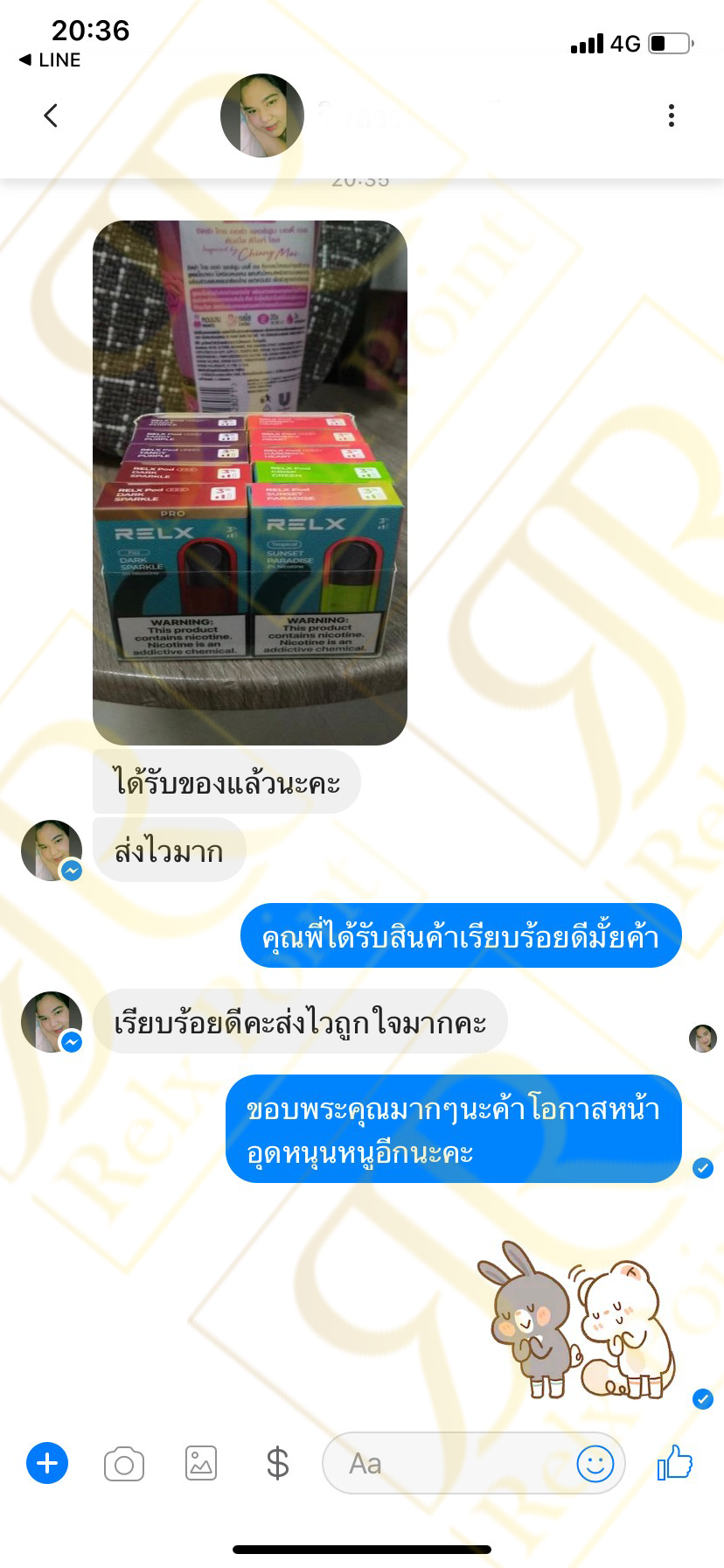Open the camera to take a photo
The height and width of the screenshot is (1568, 724).
(x=124, y=1464)
